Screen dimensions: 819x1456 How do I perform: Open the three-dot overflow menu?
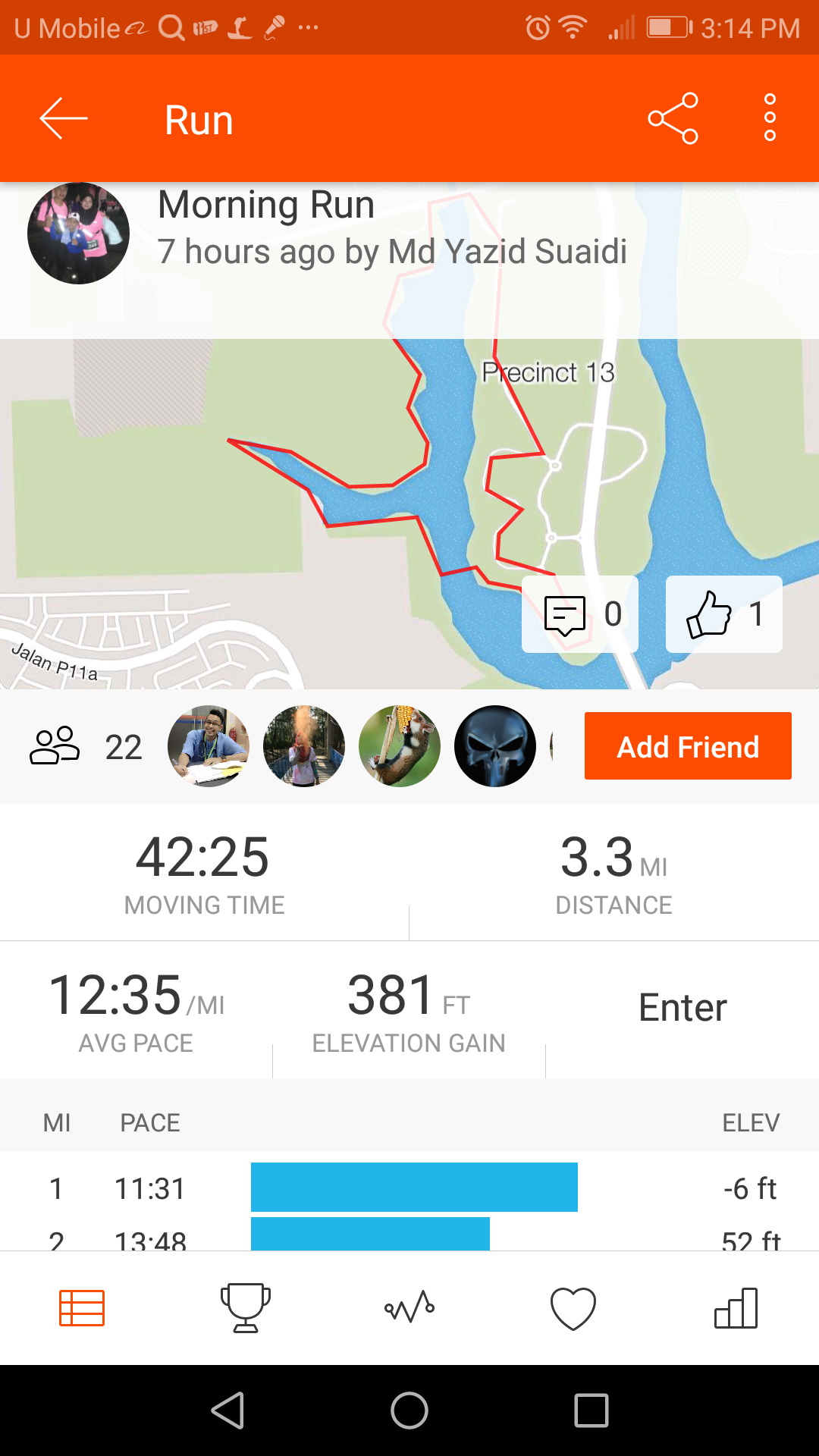(x=770, y=118)
